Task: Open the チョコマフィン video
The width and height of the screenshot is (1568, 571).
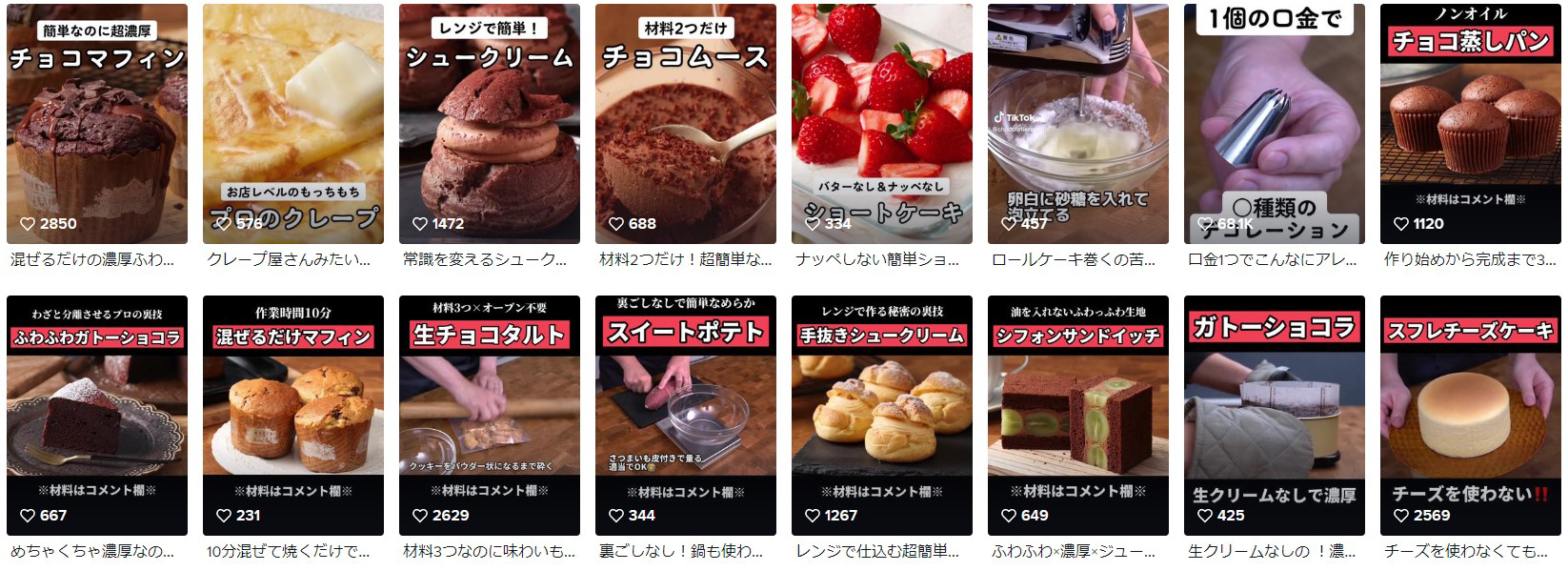Action: (x=97, y=124)
